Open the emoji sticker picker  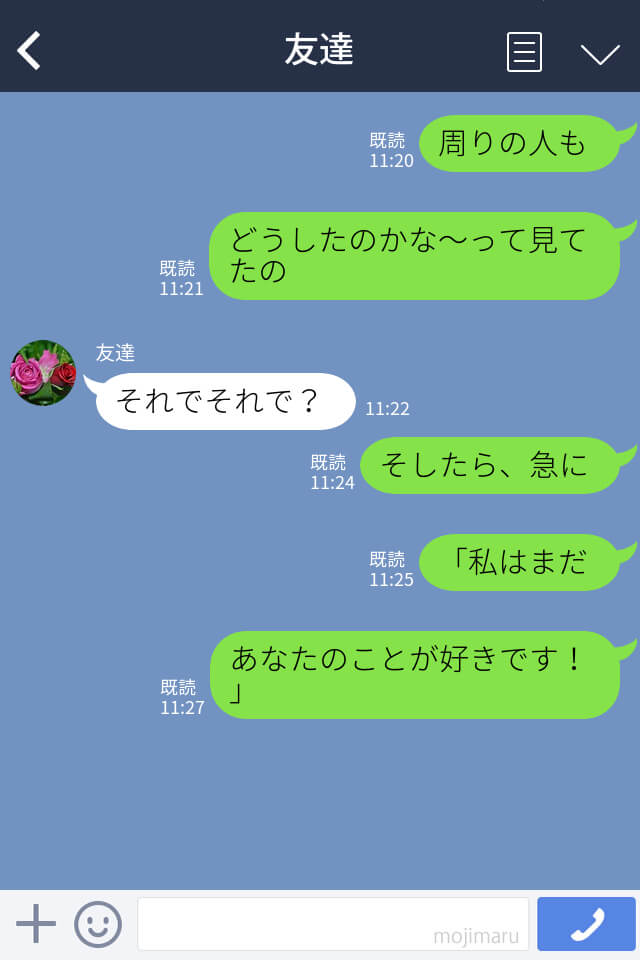click(x=98, y=924)
